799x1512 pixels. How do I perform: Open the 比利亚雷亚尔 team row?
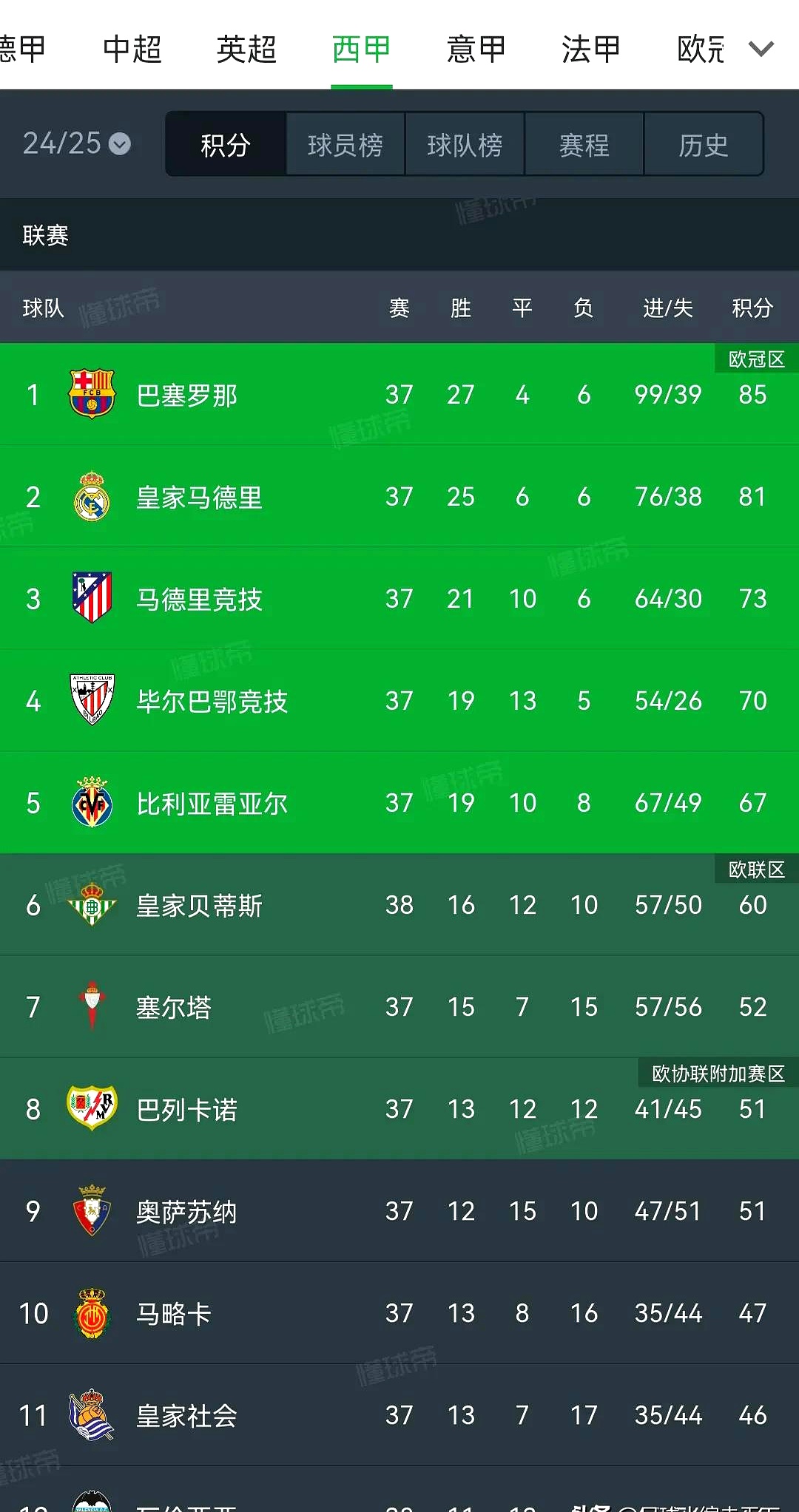(399, 803)
